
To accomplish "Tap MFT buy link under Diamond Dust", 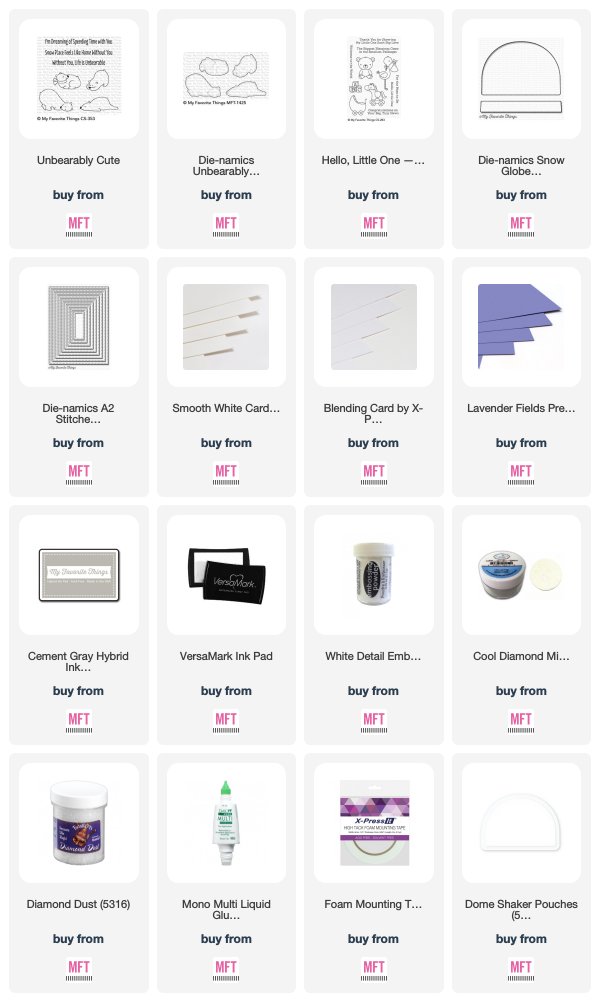I will (78, 970).
